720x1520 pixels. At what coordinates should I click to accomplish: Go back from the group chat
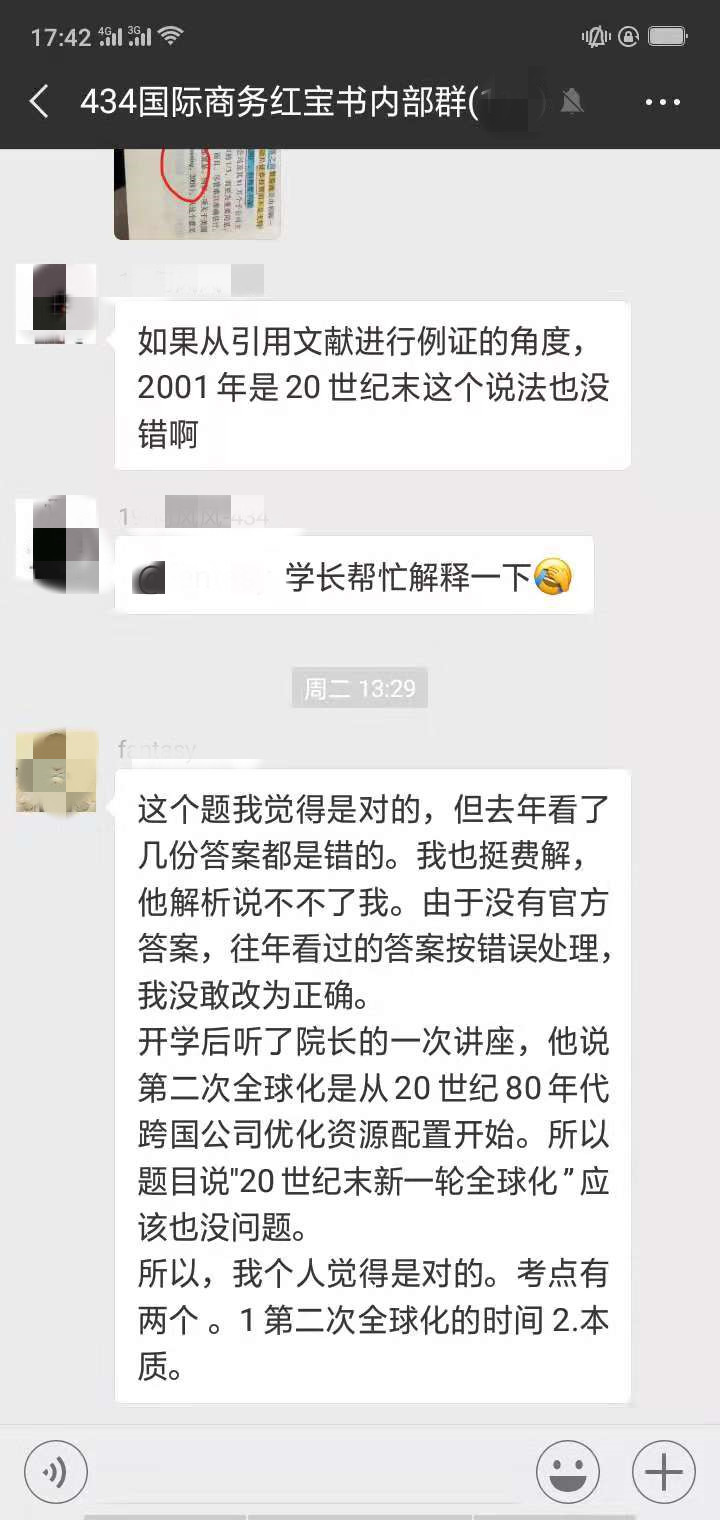point(40,101)
